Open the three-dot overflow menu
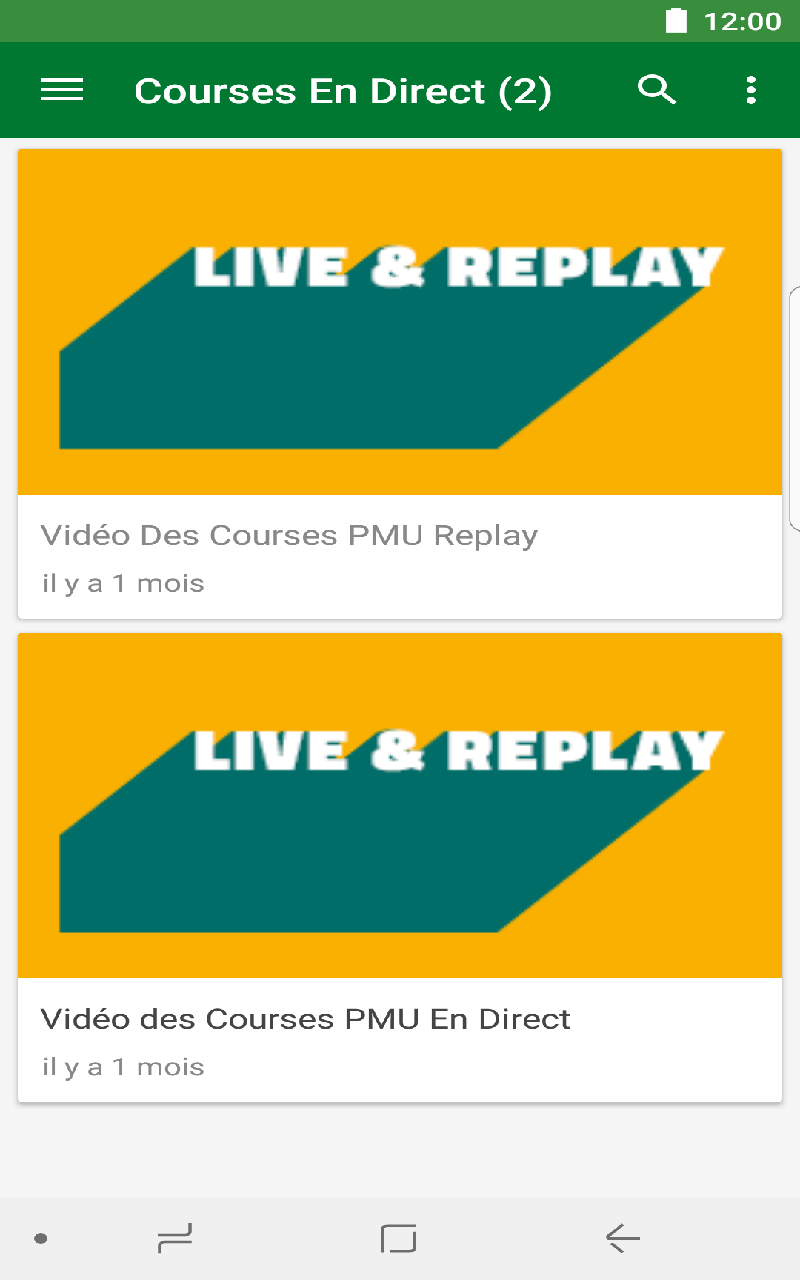This screenshot has width=800, height=1280. (751, 90)
